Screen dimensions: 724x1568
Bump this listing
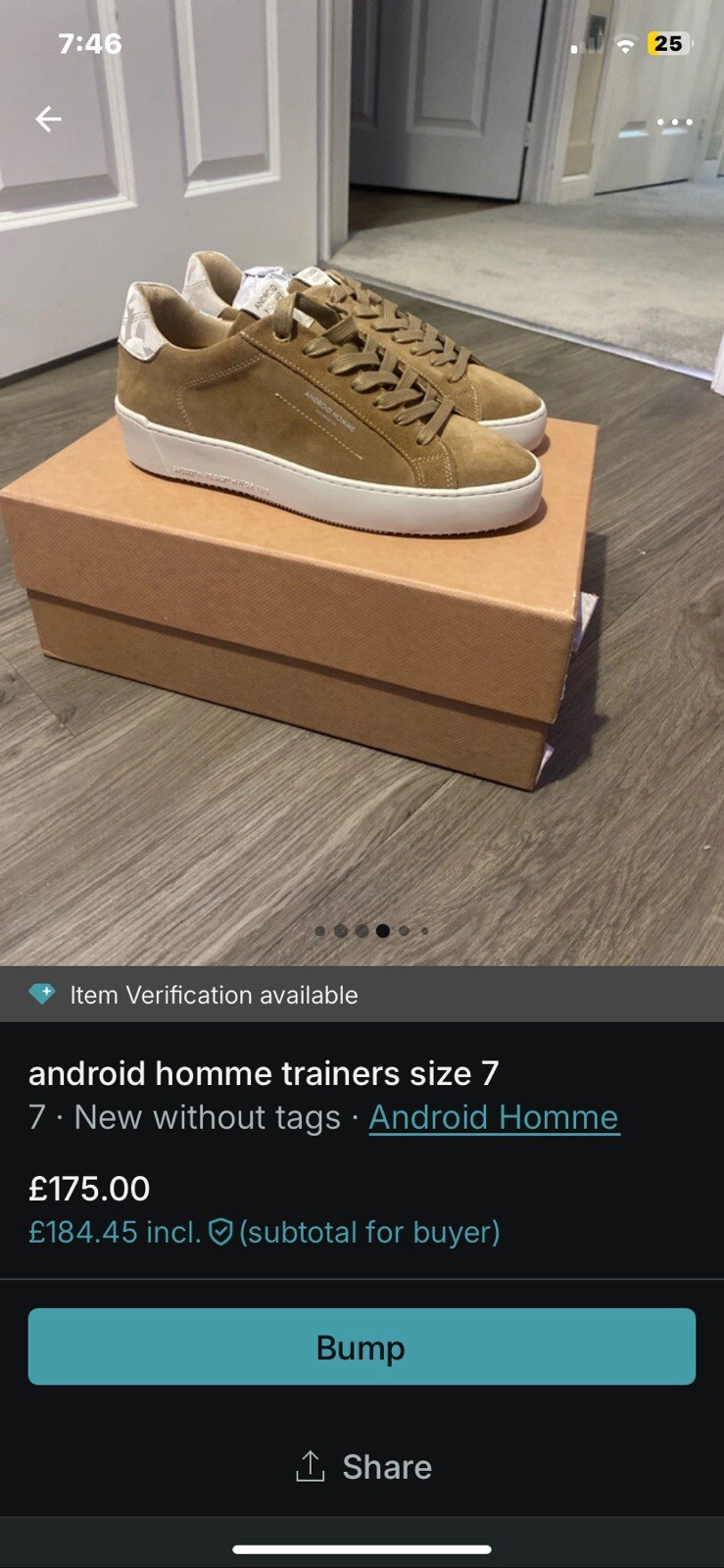362,1347
